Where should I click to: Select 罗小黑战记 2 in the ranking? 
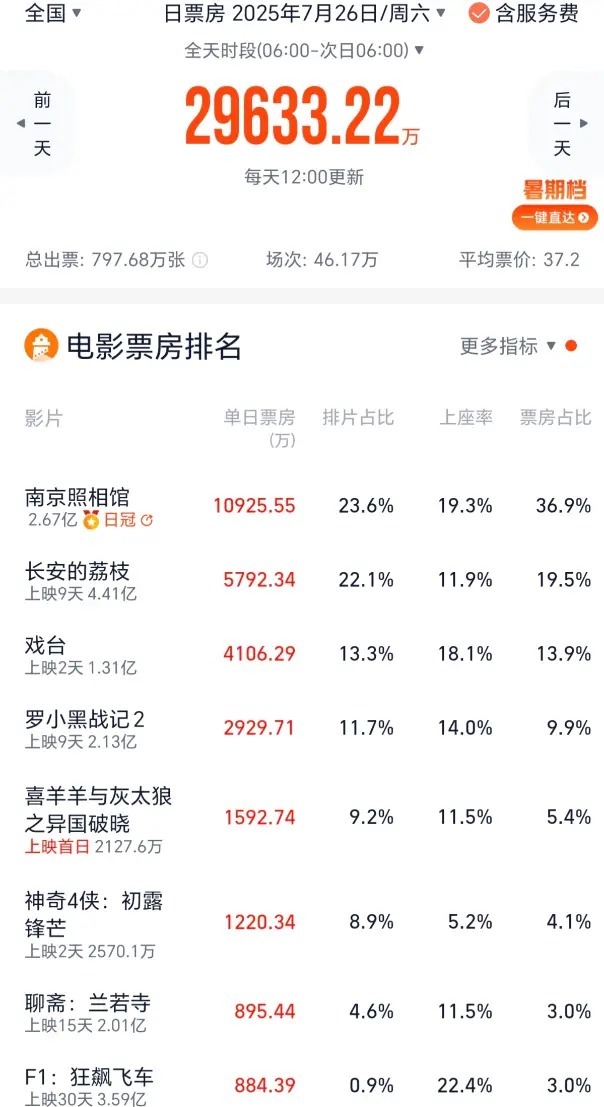pyautogui.click(x=302, y=729)
